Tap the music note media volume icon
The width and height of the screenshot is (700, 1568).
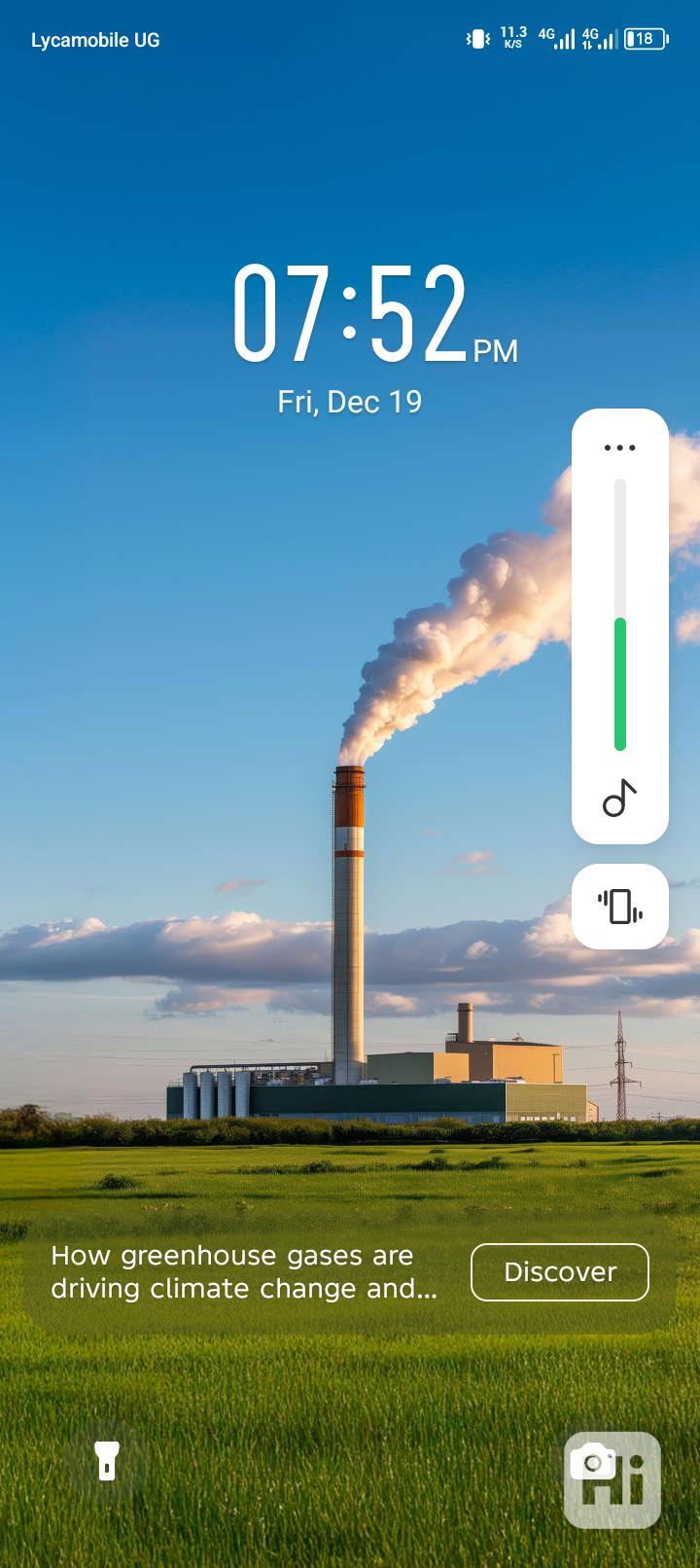click(619, 799)
